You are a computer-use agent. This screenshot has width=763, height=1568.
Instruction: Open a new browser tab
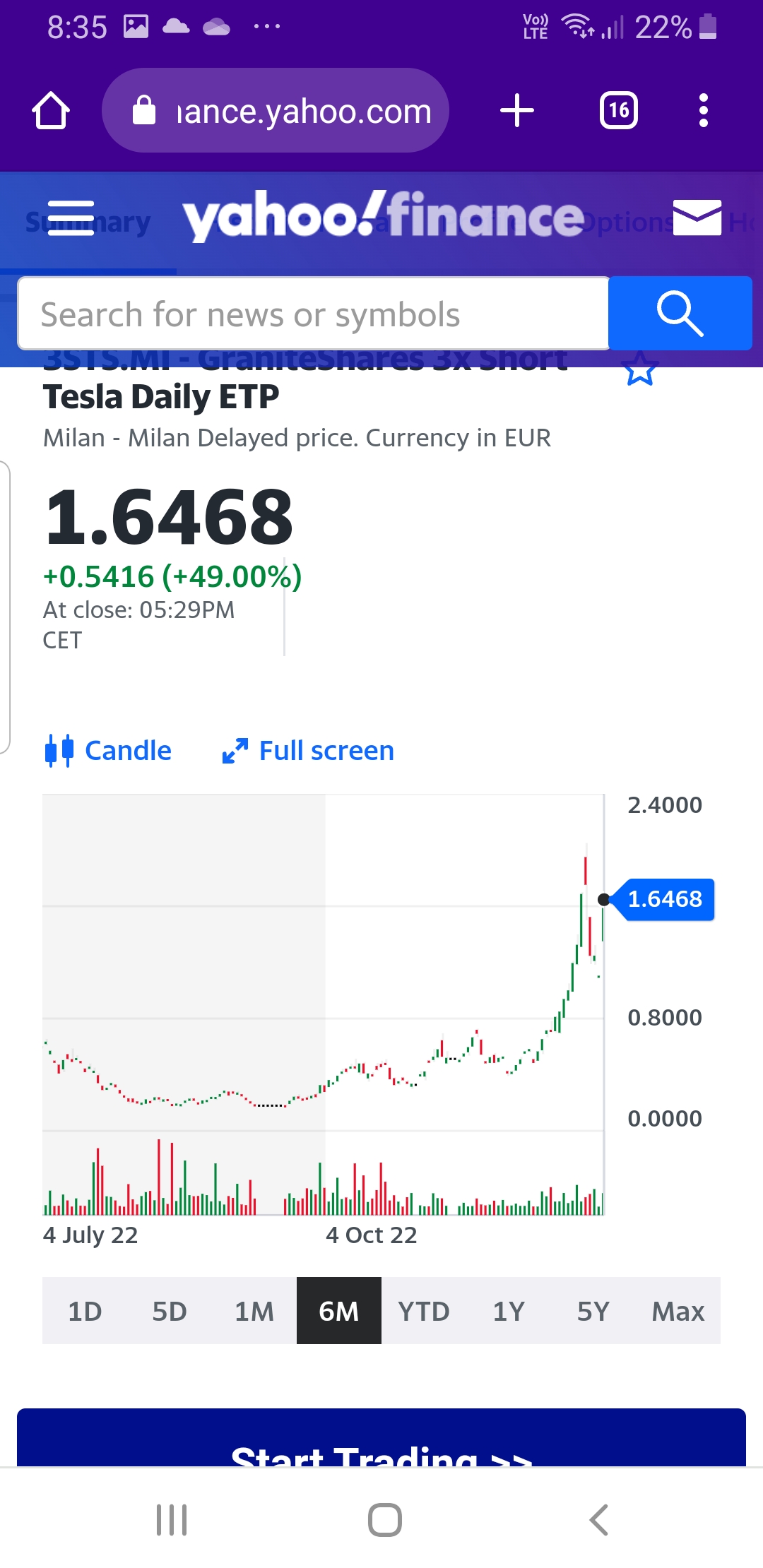[x=517, y=111]
